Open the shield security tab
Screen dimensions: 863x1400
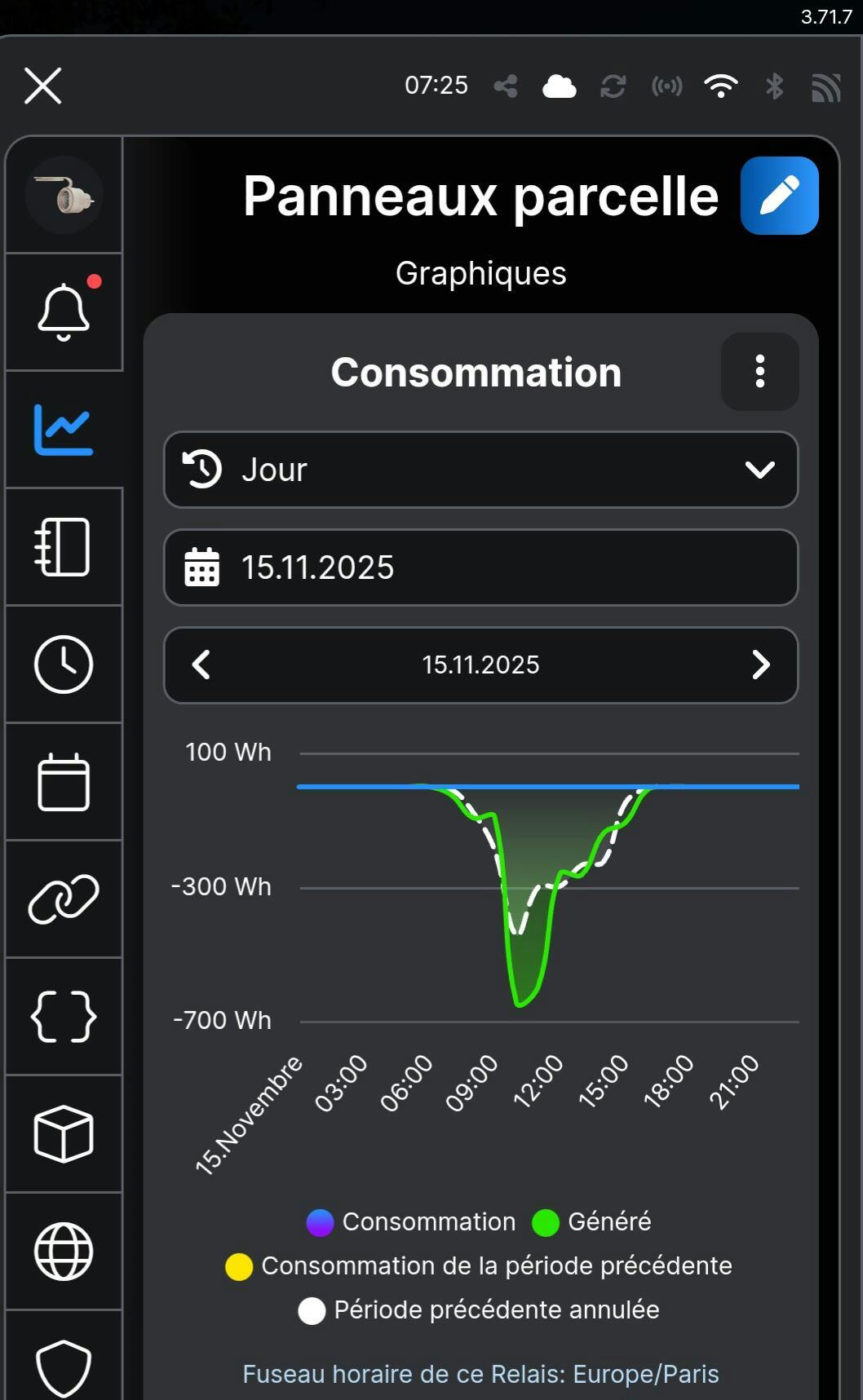(64, 1366)
